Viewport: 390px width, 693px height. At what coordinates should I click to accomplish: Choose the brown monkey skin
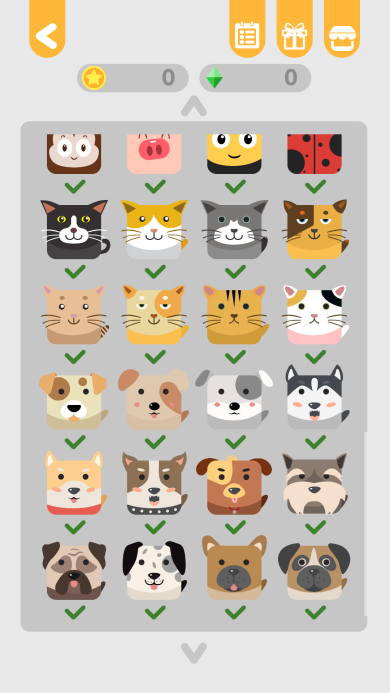click(74, 153)
